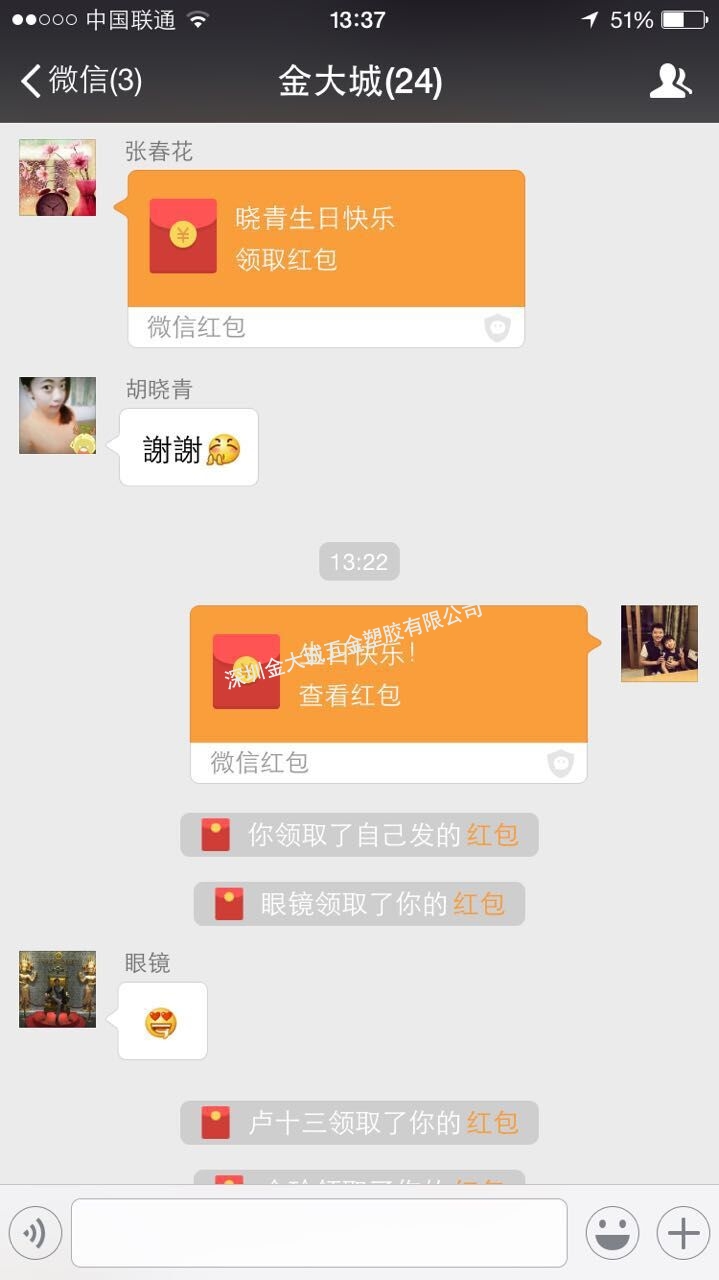The height and width of the screenshot is (1280, 719).
Task: Go back to the 微信 chat list
Action: coord(80,81)
